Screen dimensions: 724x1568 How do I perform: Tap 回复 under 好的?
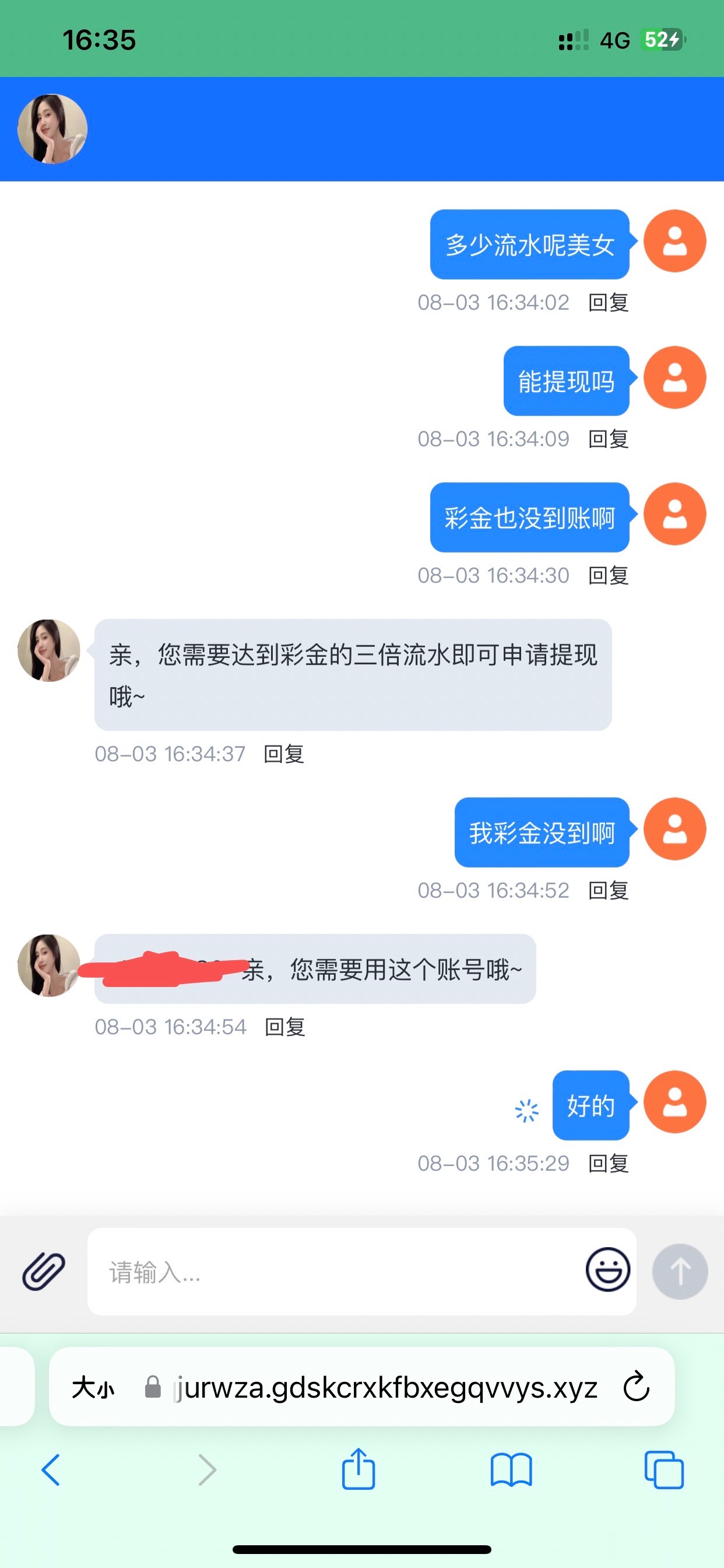click(x=608, y=1163)
